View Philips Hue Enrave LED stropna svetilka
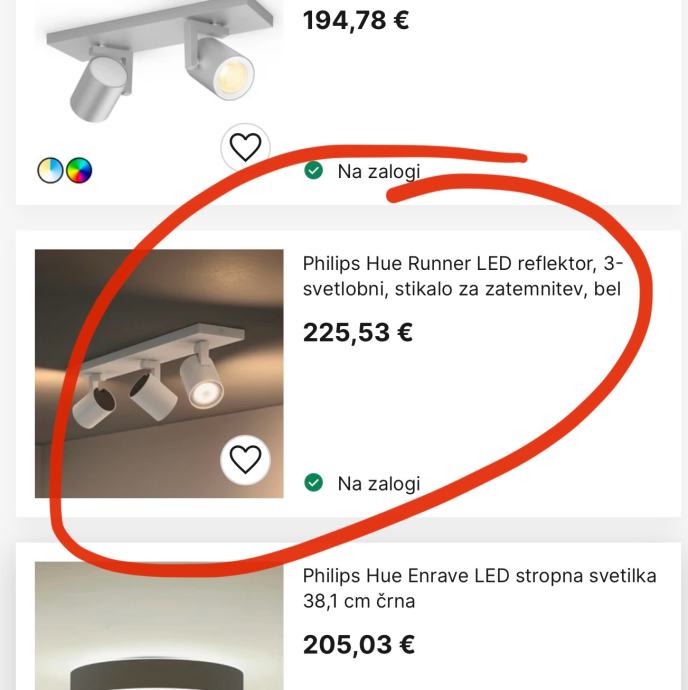 (479, 589)
